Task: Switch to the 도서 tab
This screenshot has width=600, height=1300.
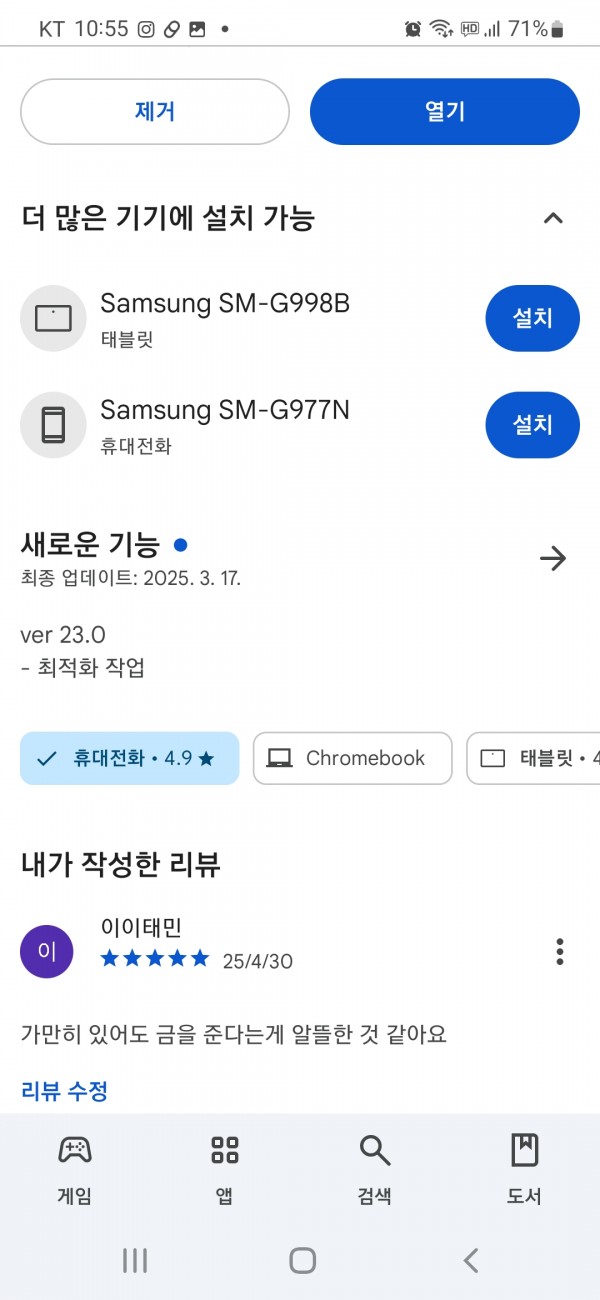Action: tap(525, 1168)
